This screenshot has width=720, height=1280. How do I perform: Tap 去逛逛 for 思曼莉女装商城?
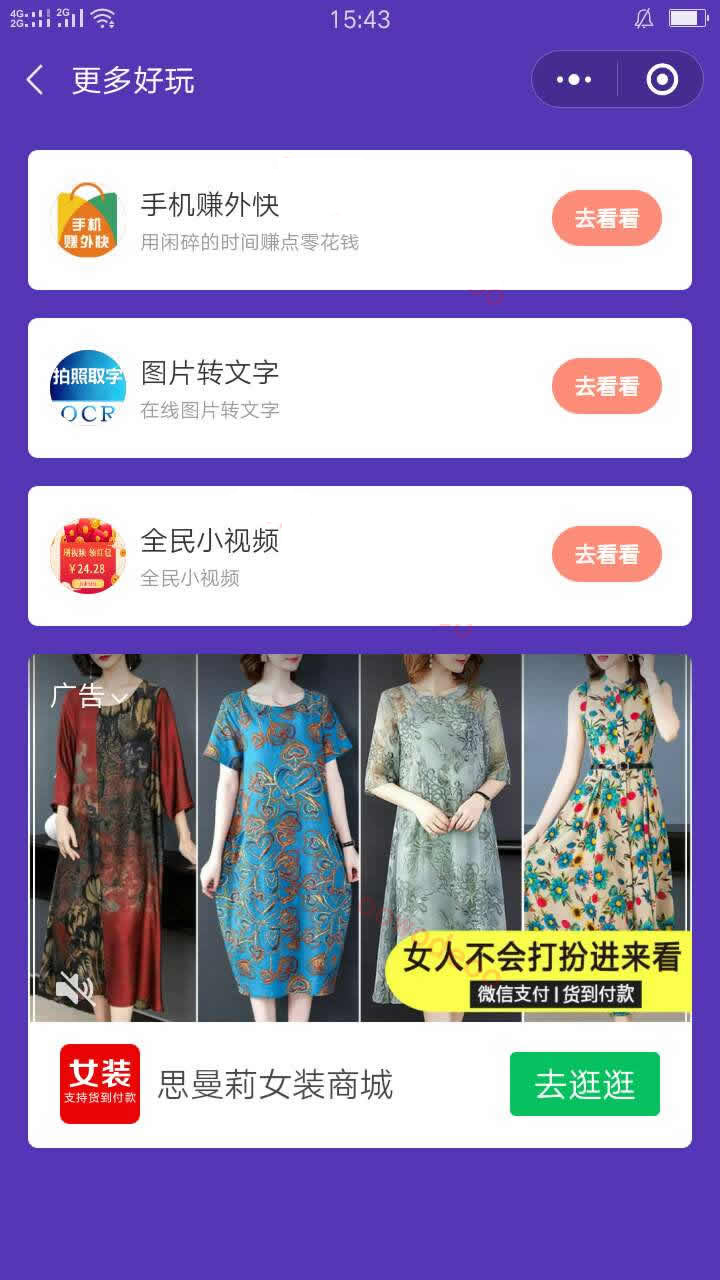[584, 1084]
